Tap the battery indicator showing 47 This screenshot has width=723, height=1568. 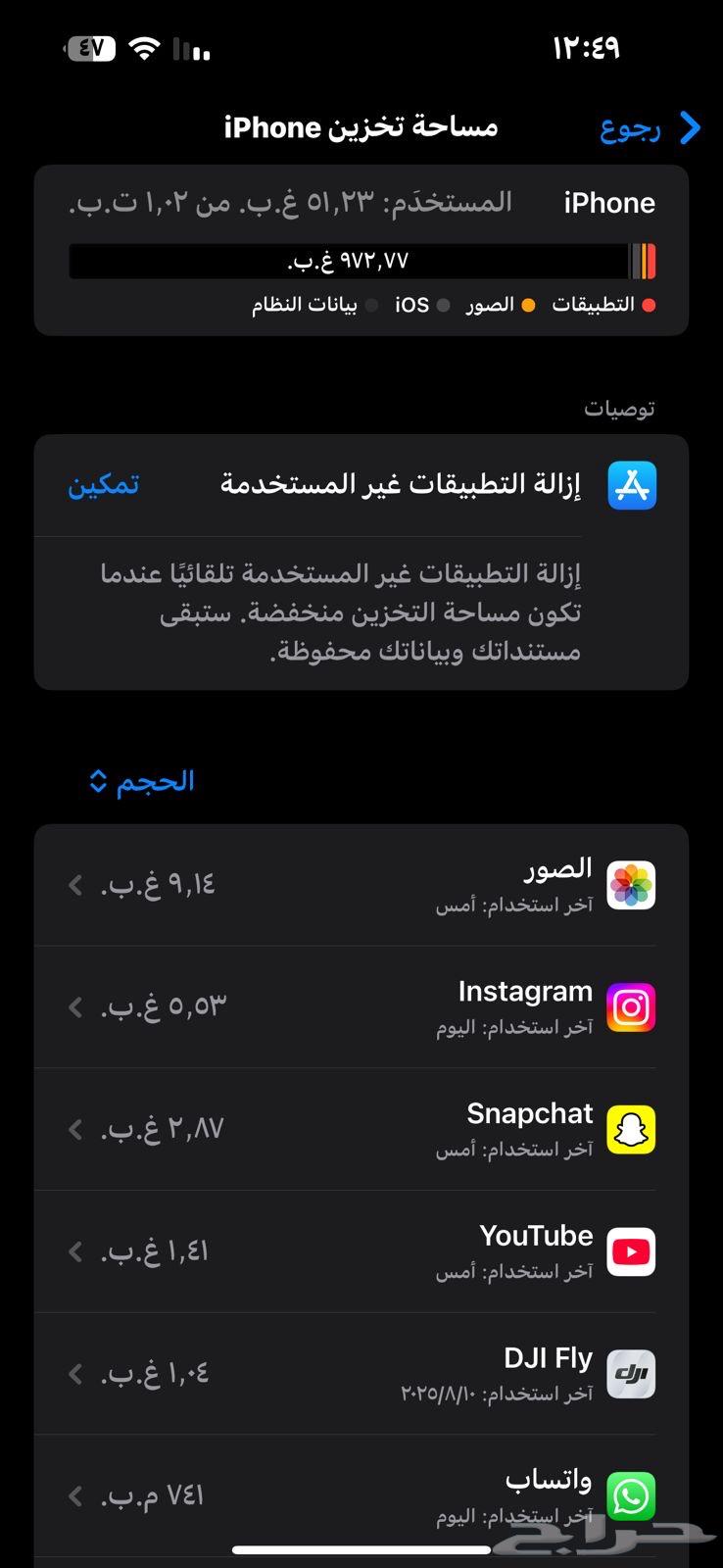point(90,46)
